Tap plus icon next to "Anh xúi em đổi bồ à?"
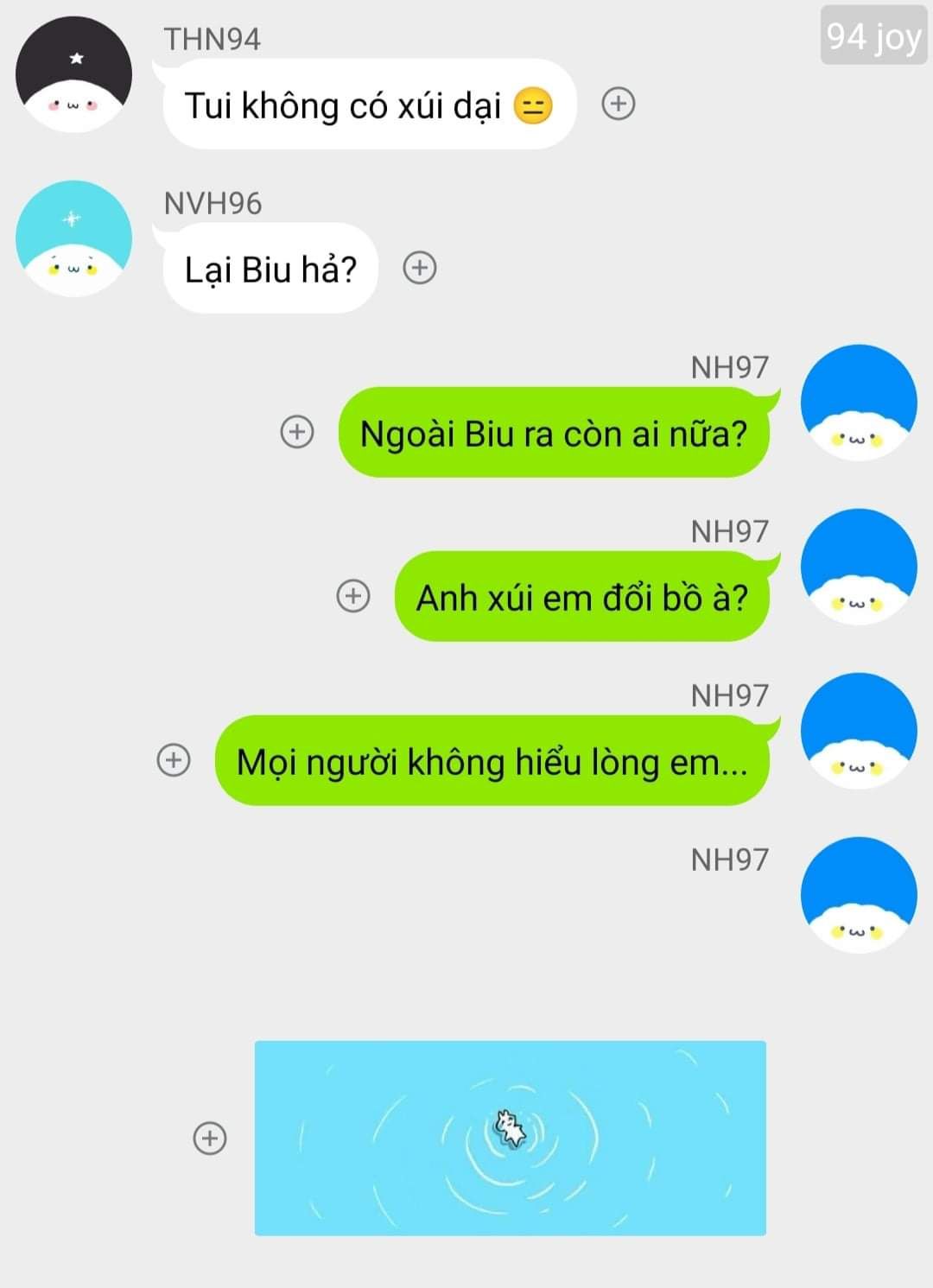 pos(352,595)
